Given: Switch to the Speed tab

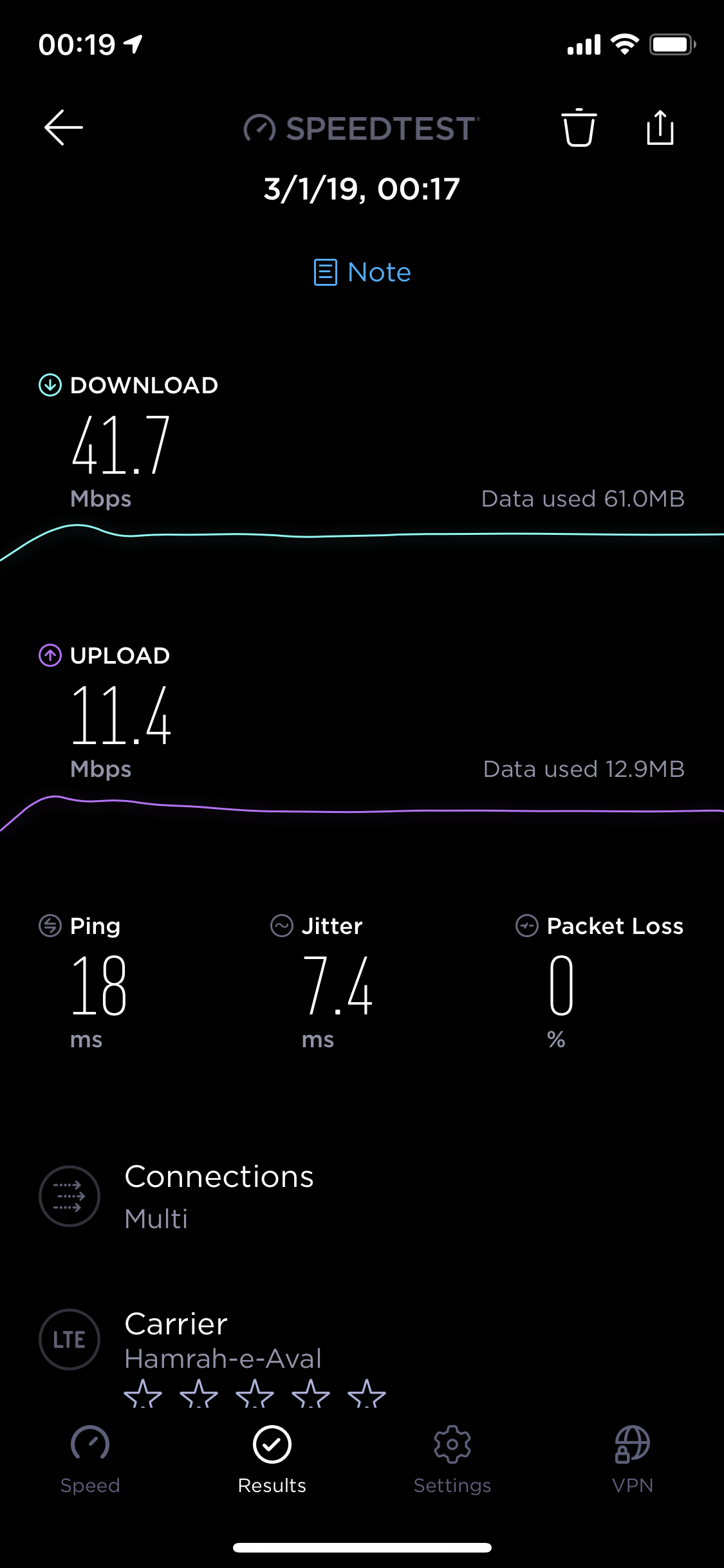Looking at the screenshot, I should [90, 1460].
